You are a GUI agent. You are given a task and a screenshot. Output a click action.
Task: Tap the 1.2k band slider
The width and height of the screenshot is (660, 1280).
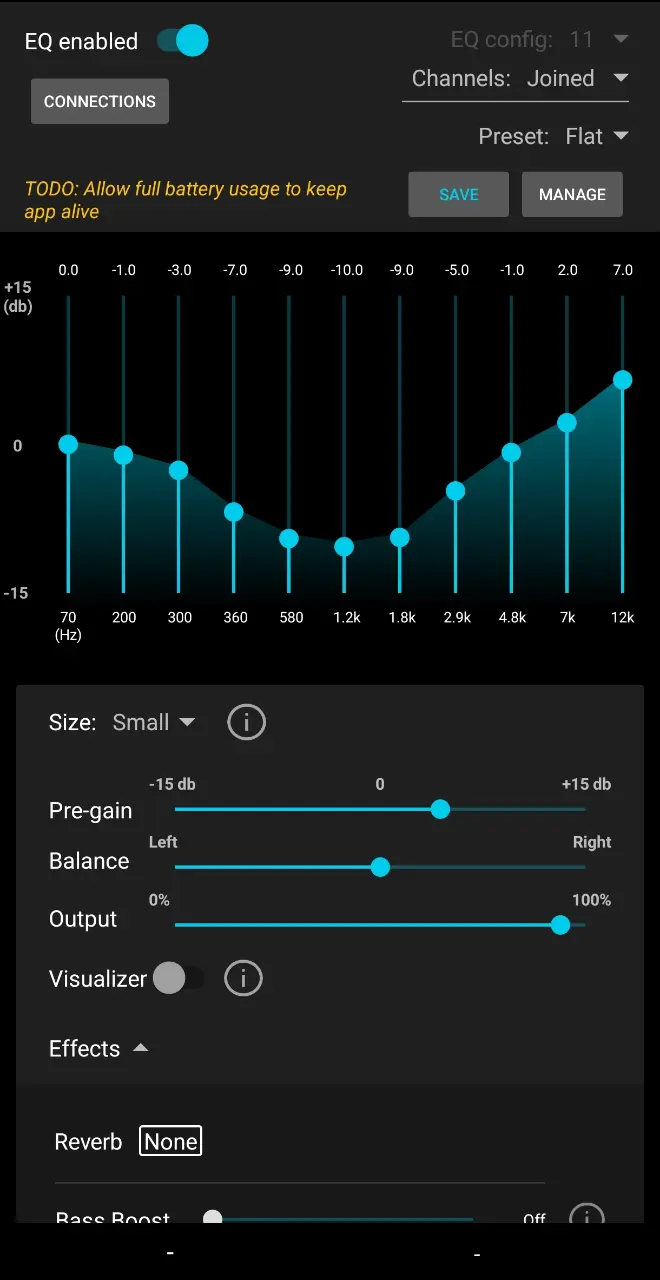[x=344, y=546]
